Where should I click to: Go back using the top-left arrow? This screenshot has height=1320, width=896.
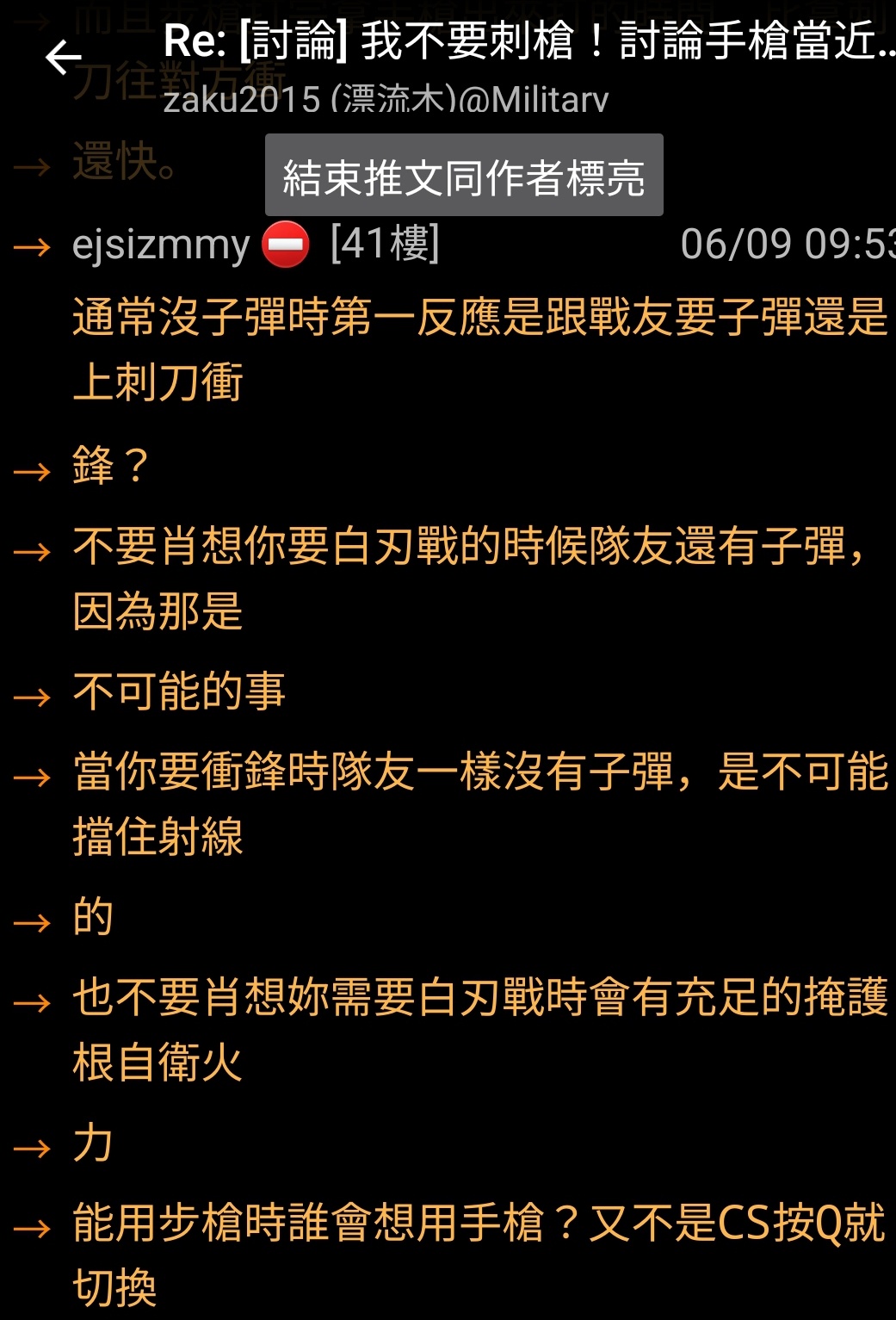[x=64, y=59]
